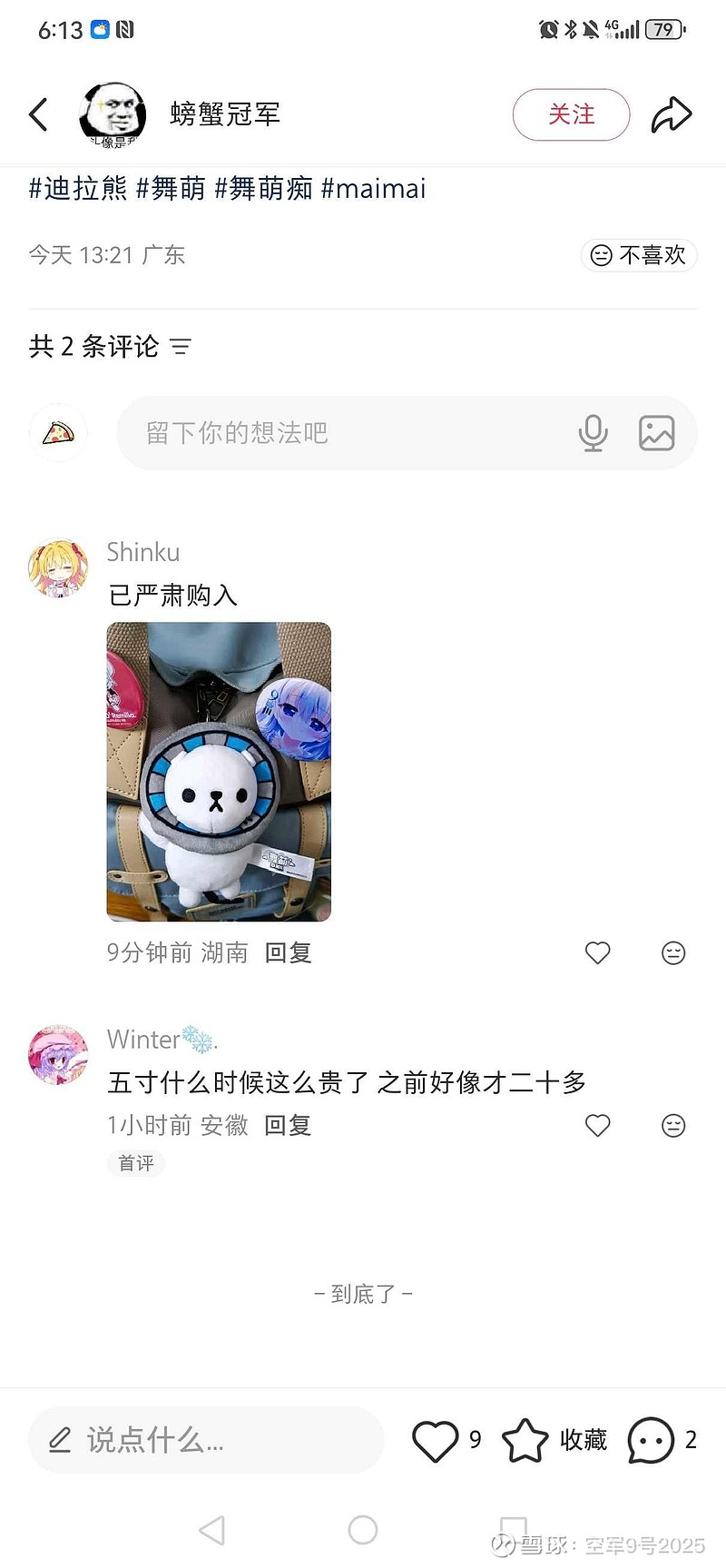Tap 关注 to follow 螃蟹冠军
Screen dimensions: 726x1568
click(571, 114)
